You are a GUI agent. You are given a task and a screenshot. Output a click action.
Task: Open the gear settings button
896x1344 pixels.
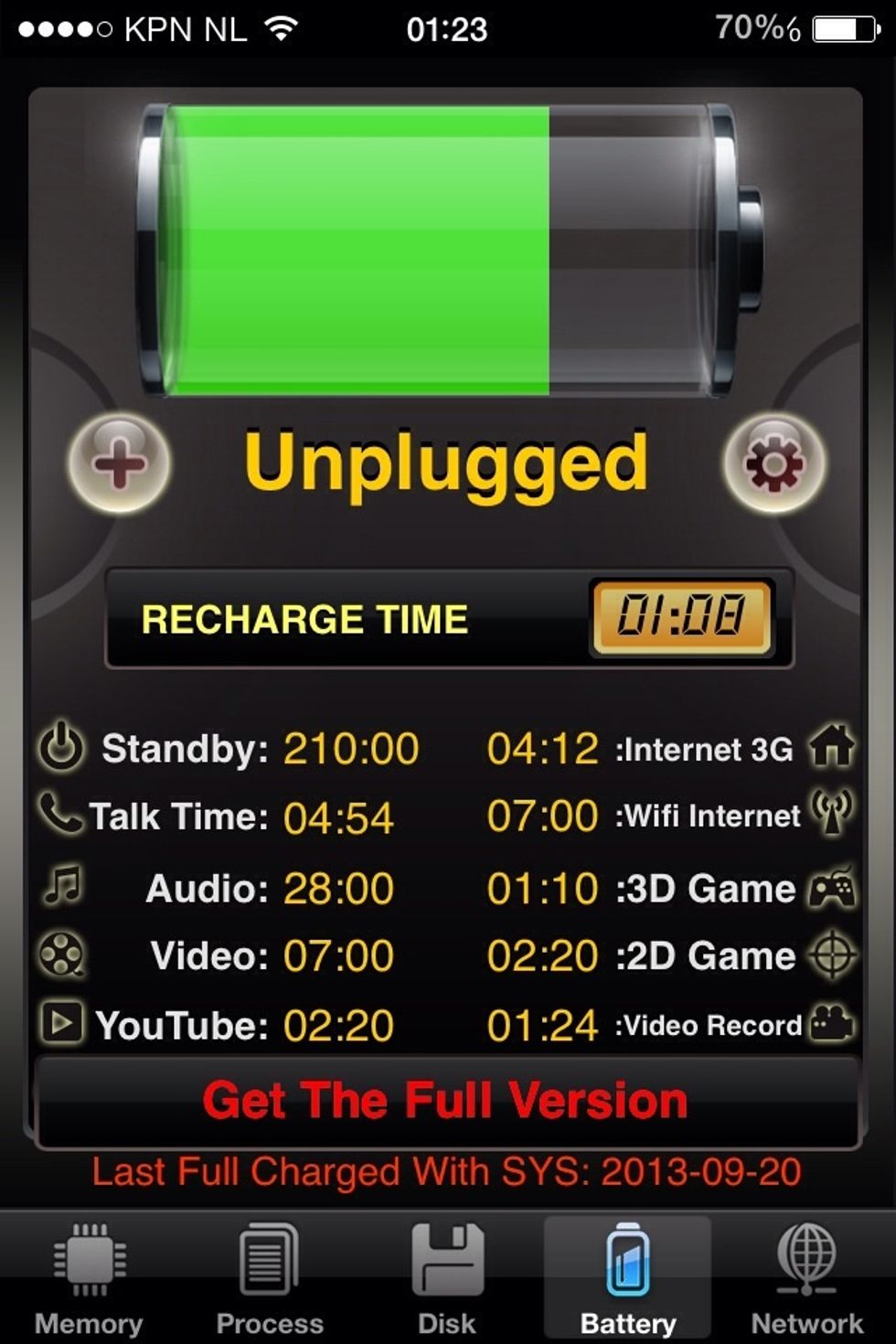pyautogui.click(x=774, y=463)
